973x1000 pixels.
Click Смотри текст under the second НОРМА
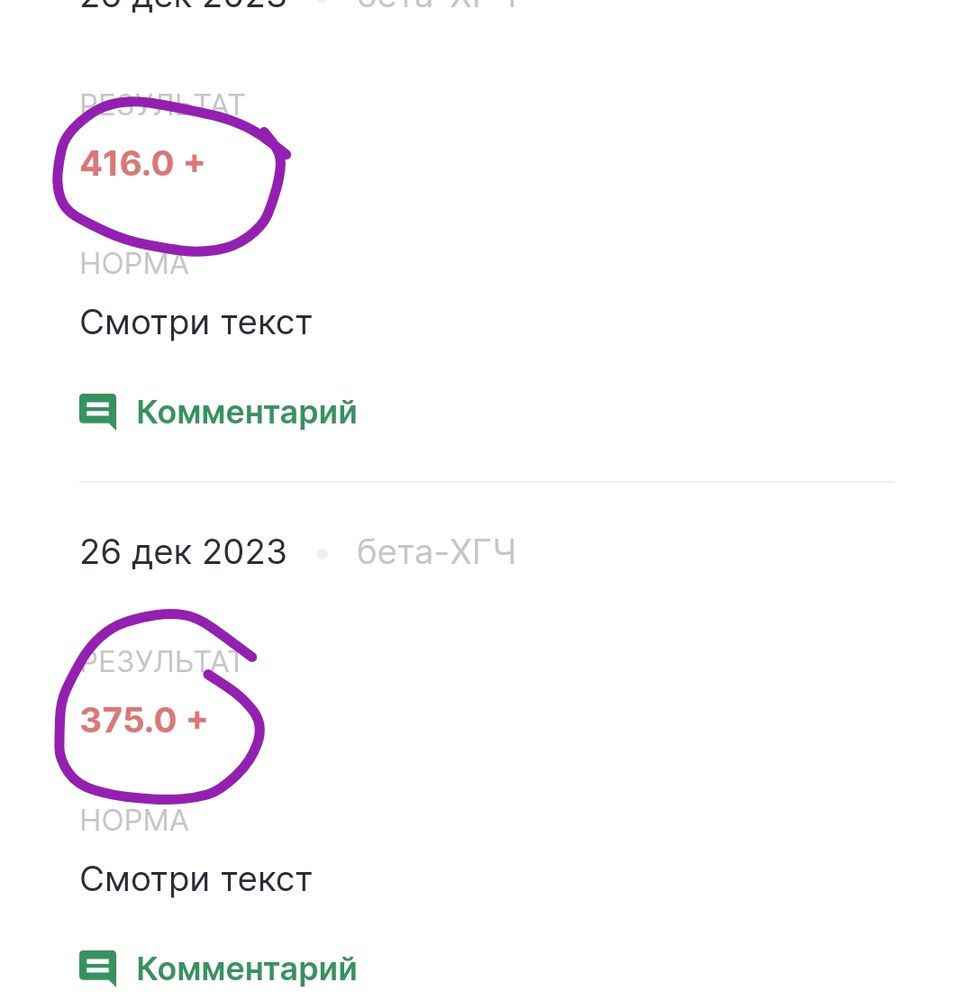196,878
